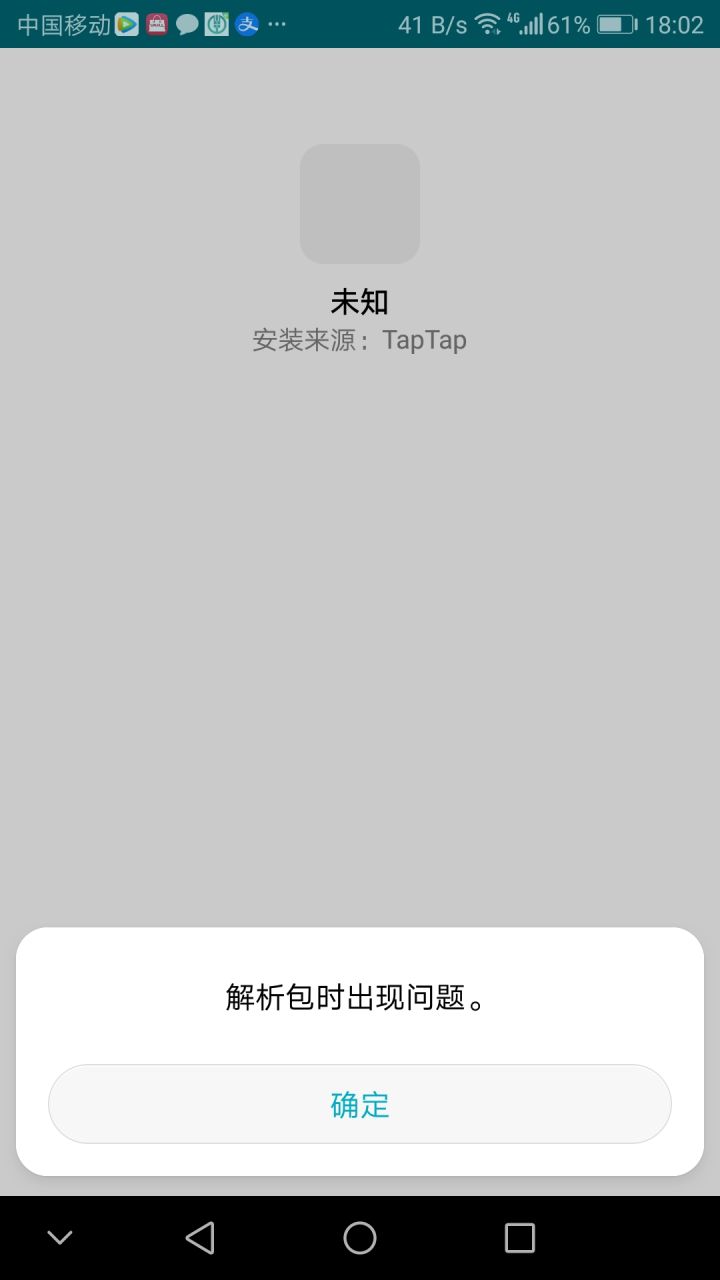Tap the Alipay notification icon in status bar
The image size is (720, 1280).
248,24
